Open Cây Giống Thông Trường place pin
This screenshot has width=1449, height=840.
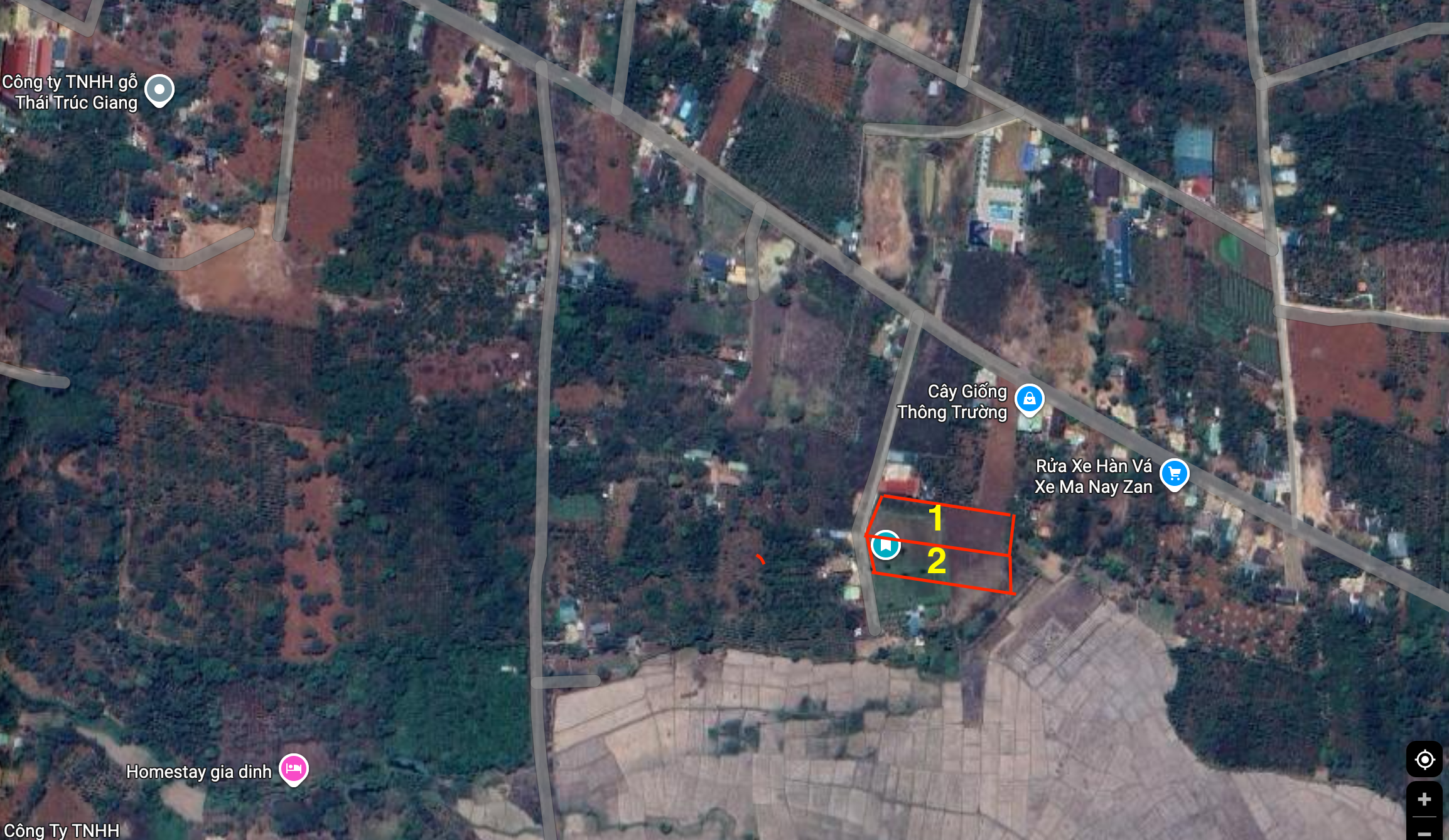pyautogui.click(x=1029, y=399)
